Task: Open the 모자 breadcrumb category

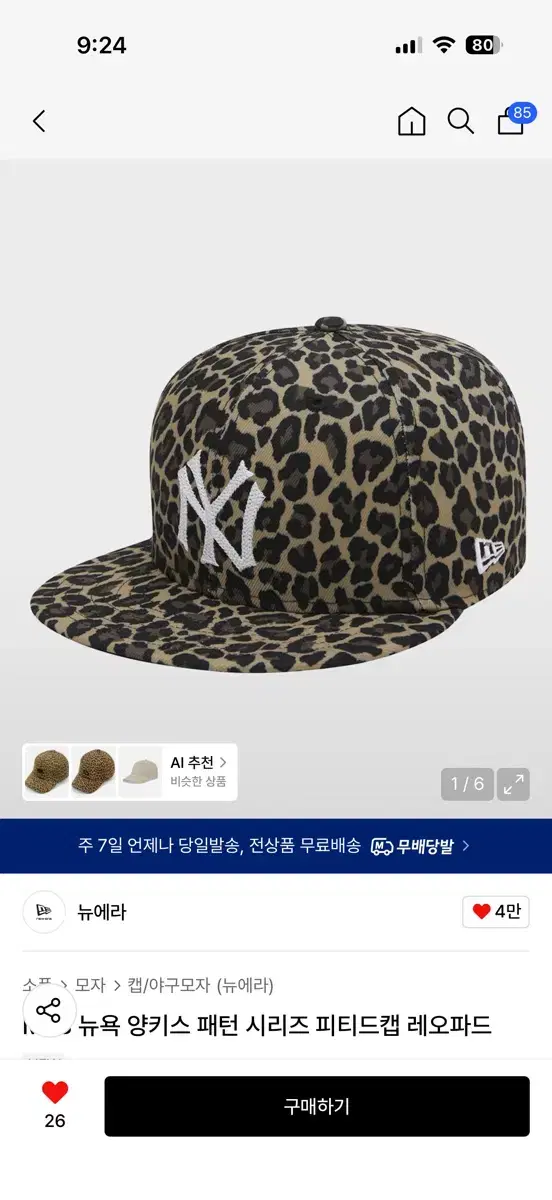Action: click(90, 985)
